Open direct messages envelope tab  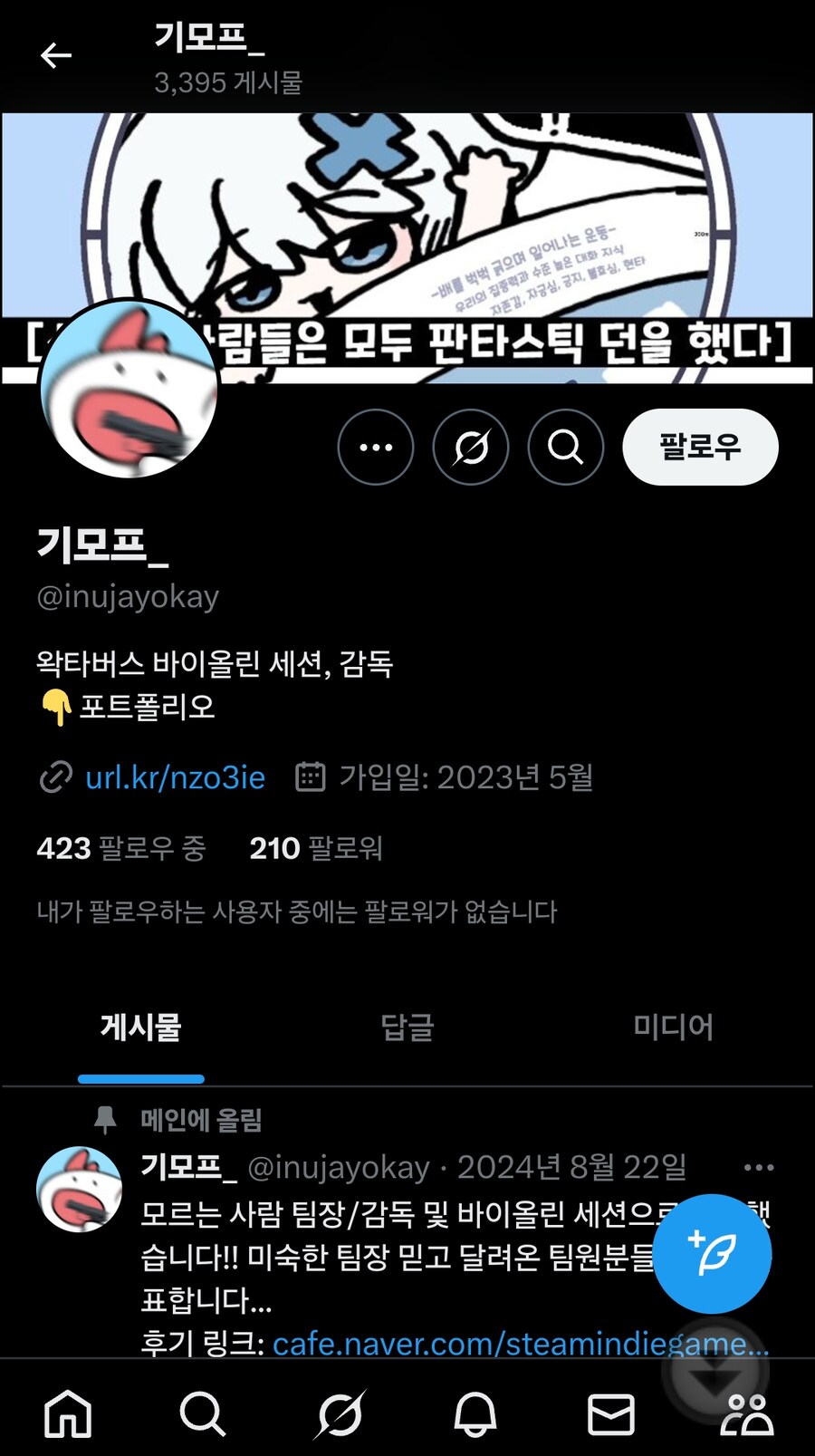(611, 1413)
